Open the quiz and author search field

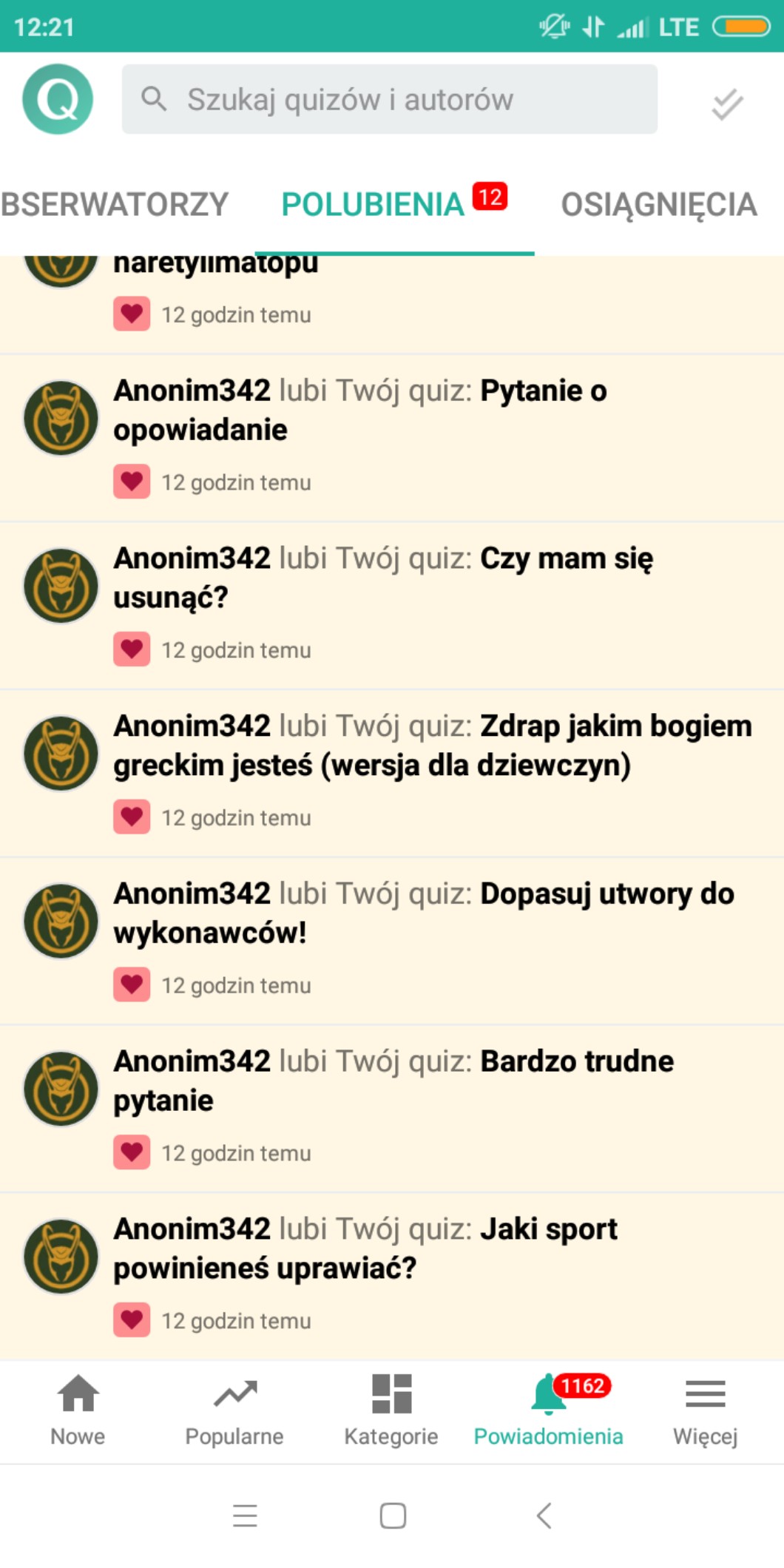click(x=389, y=99)
